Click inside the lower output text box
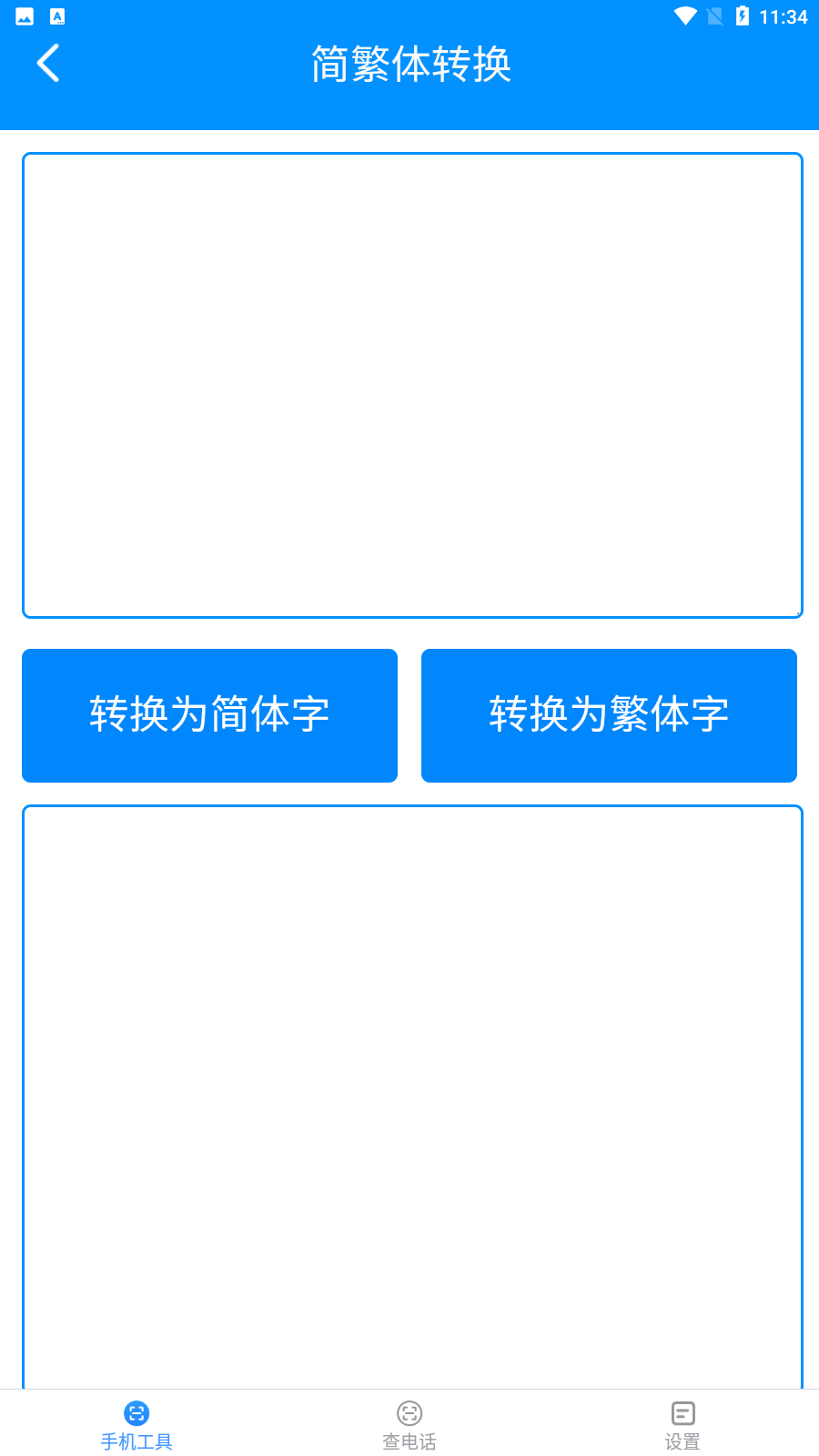The image size is (819, 1456). pyautogui.click(x=411, y=1092)
